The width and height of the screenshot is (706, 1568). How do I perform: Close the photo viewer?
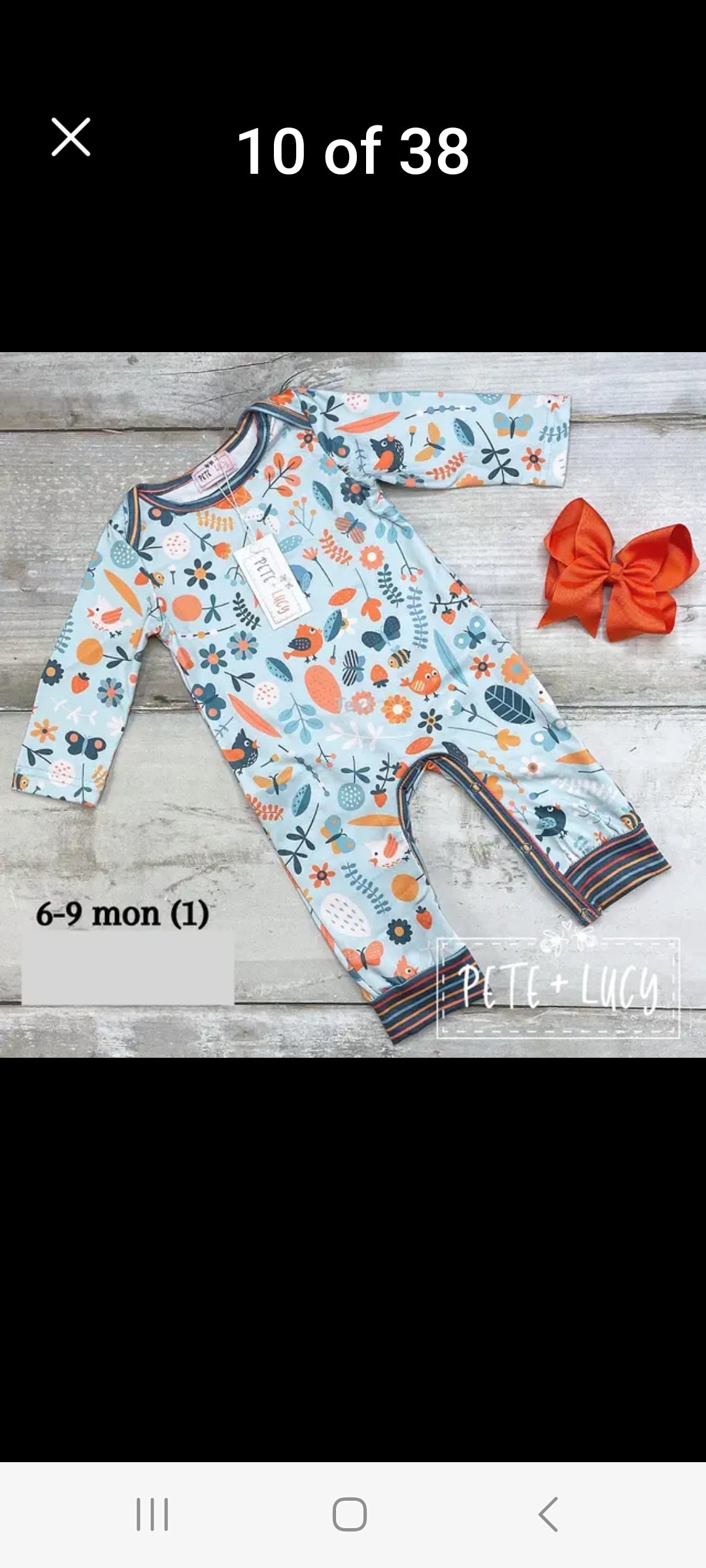71,137
